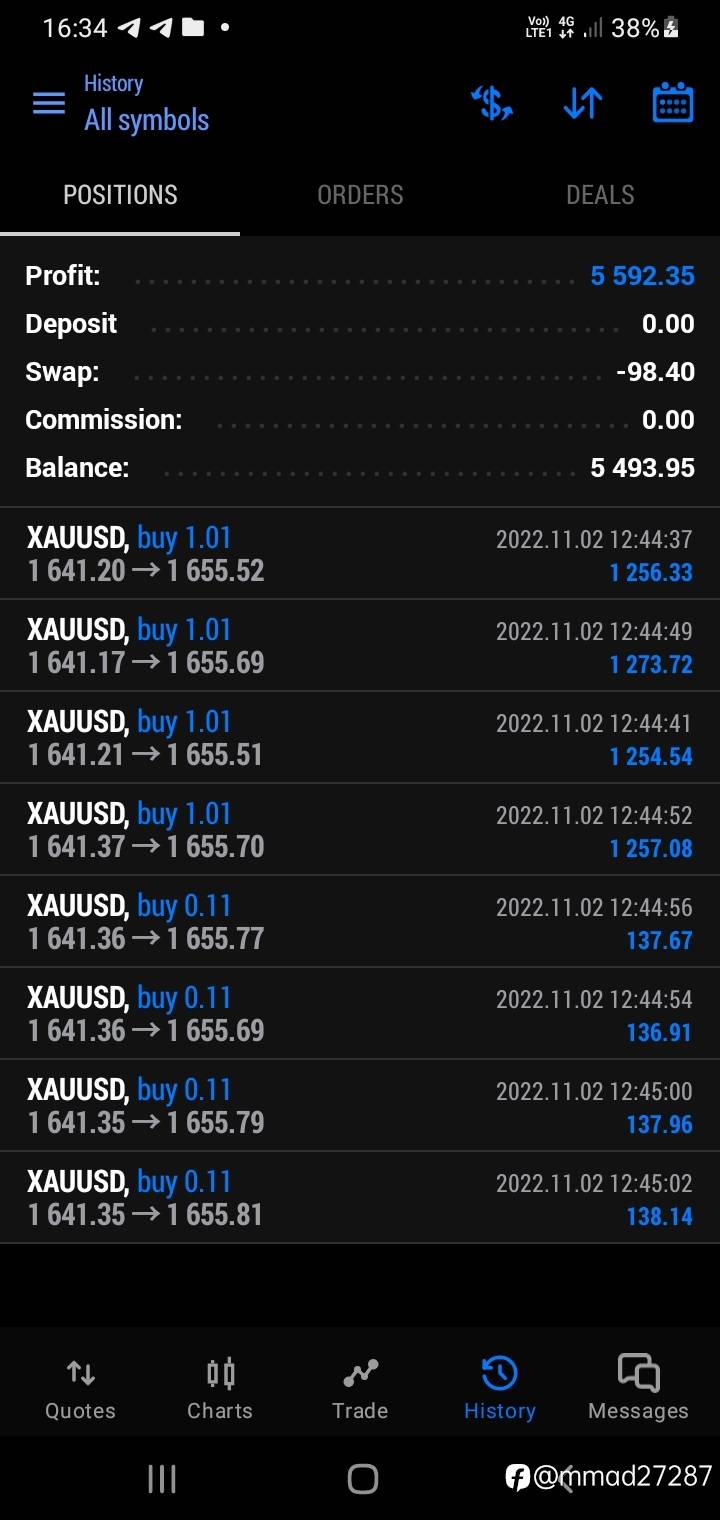720x1520 pixels.
Task: Select the POSITIONS tab
Action: tap(120, 195)
